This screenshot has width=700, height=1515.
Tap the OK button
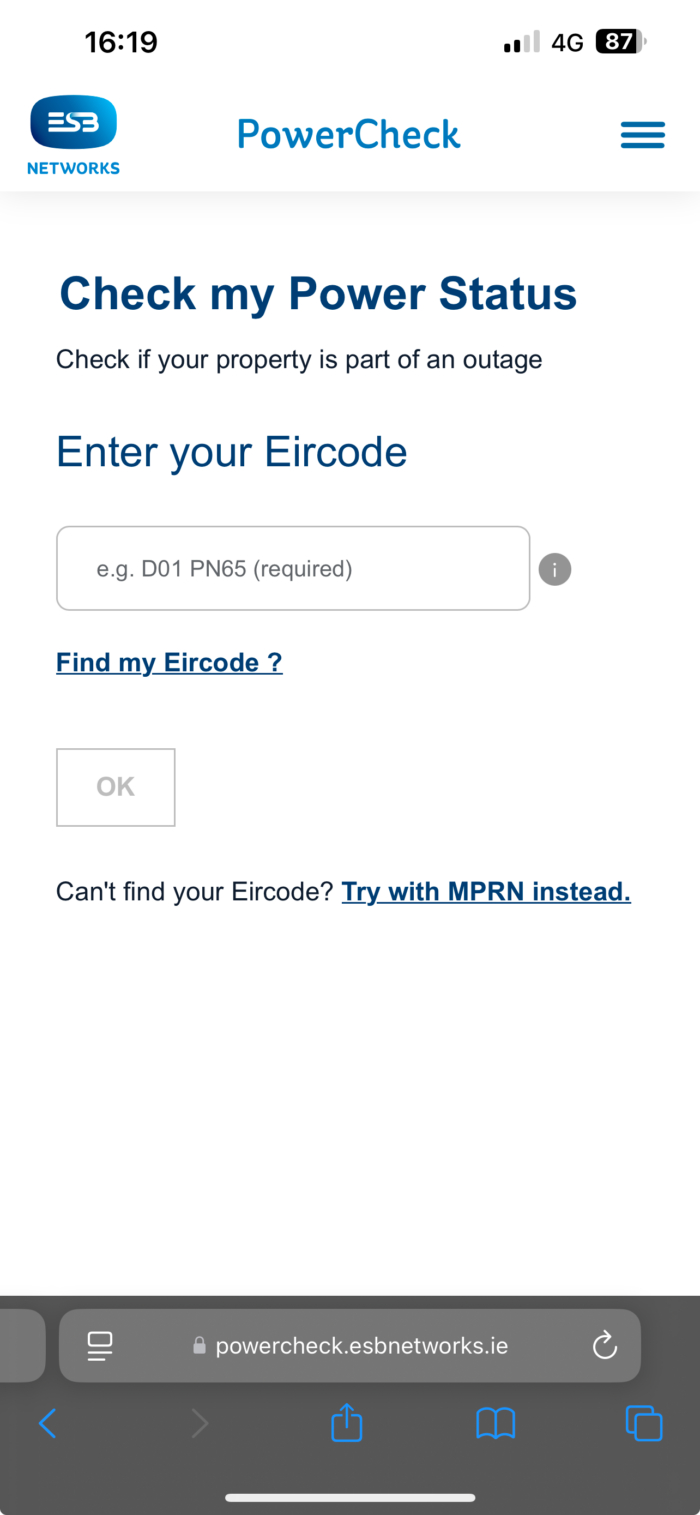116,787
